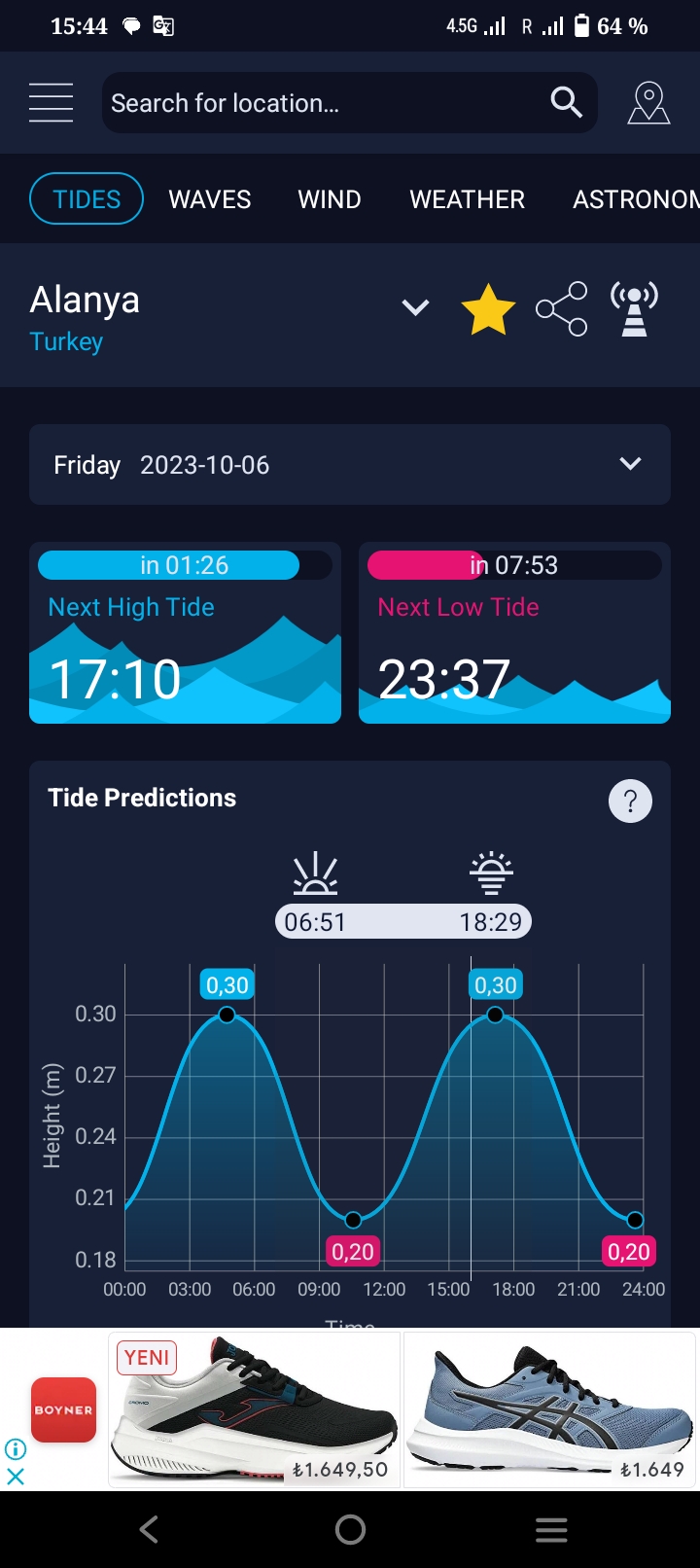Open the tide station beacon icon

click(x=634, y=309)
